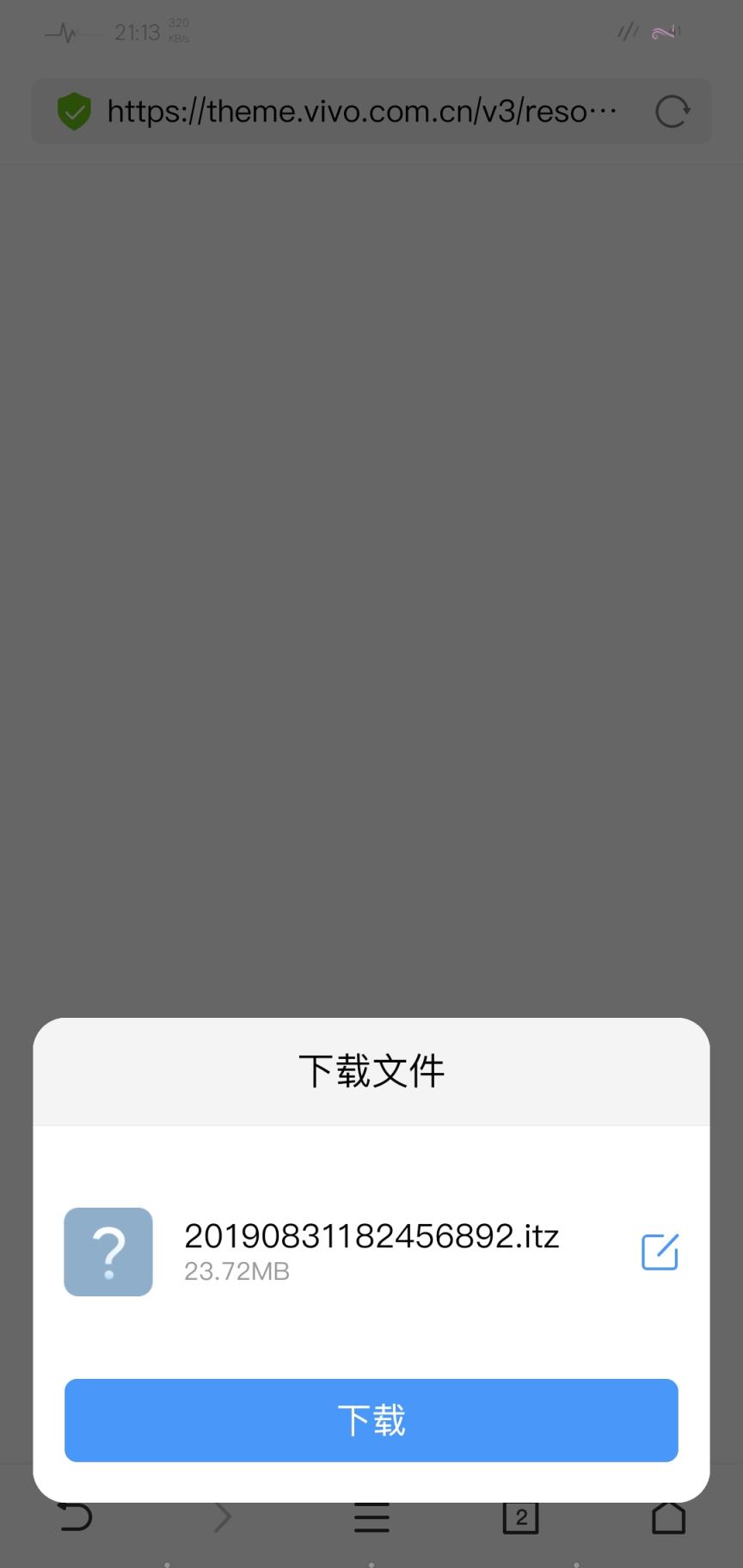Viewport: 743px width, 1568px height.
Task: Tap the rename pencil icon next to filename
Action: (659, 1253)
